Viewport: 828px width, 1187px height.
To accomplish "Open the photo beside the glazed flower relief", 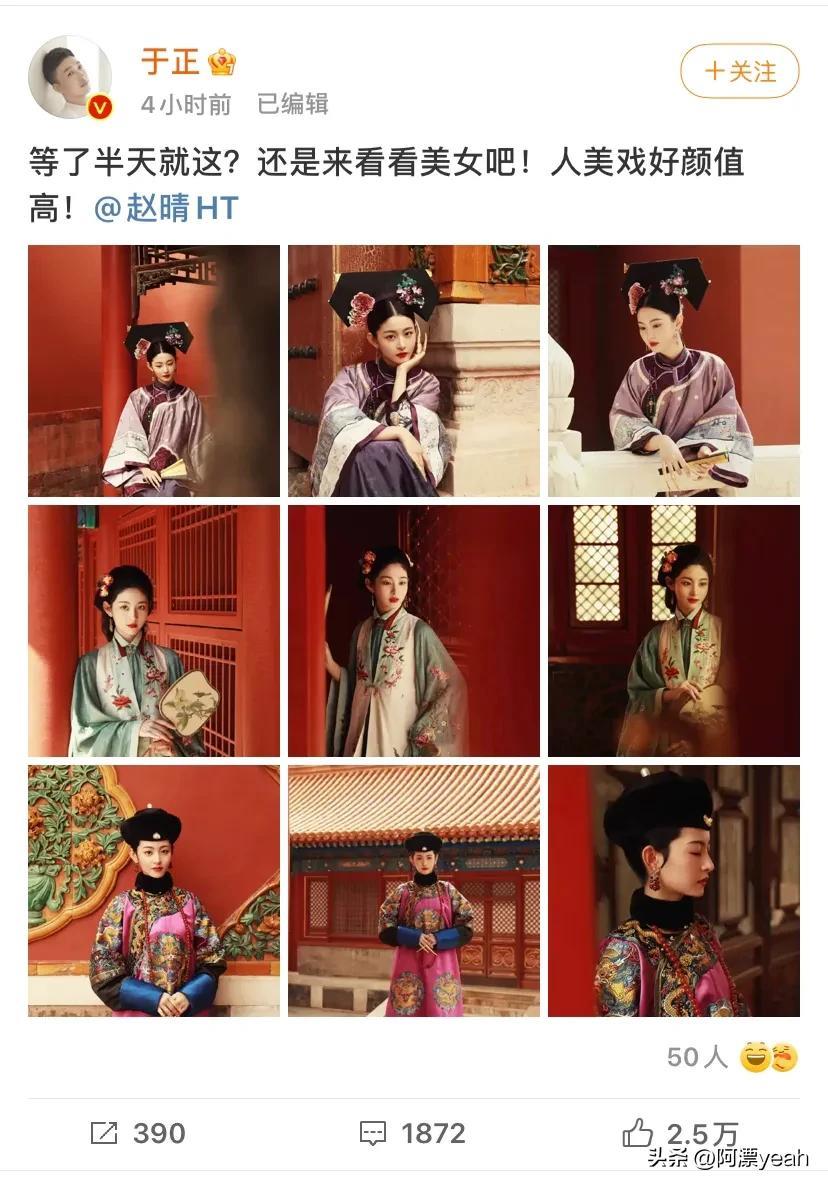I will pyautogui.click(x=154, y=890).
